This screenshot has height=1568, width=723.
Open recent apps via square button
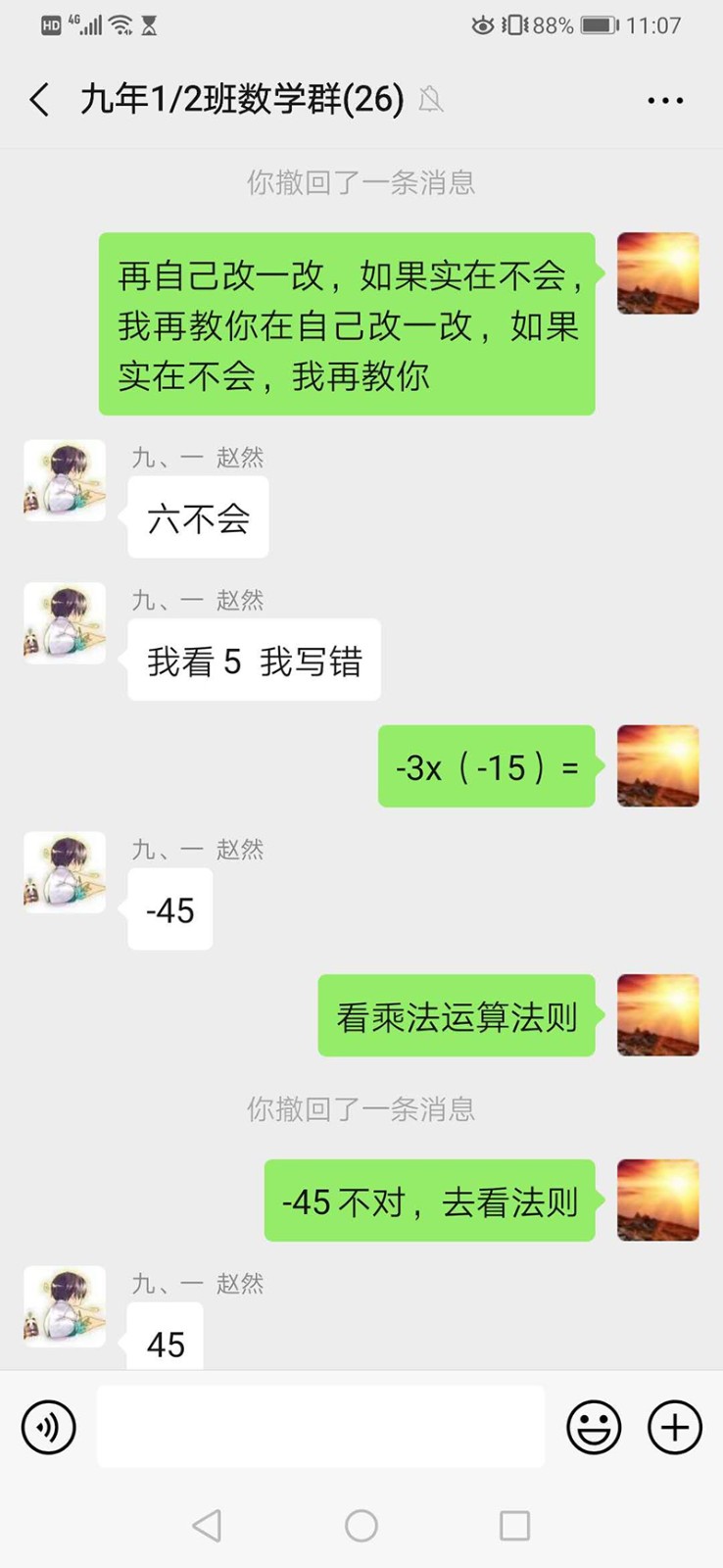pyautogui.click(x=514, y=1525)
